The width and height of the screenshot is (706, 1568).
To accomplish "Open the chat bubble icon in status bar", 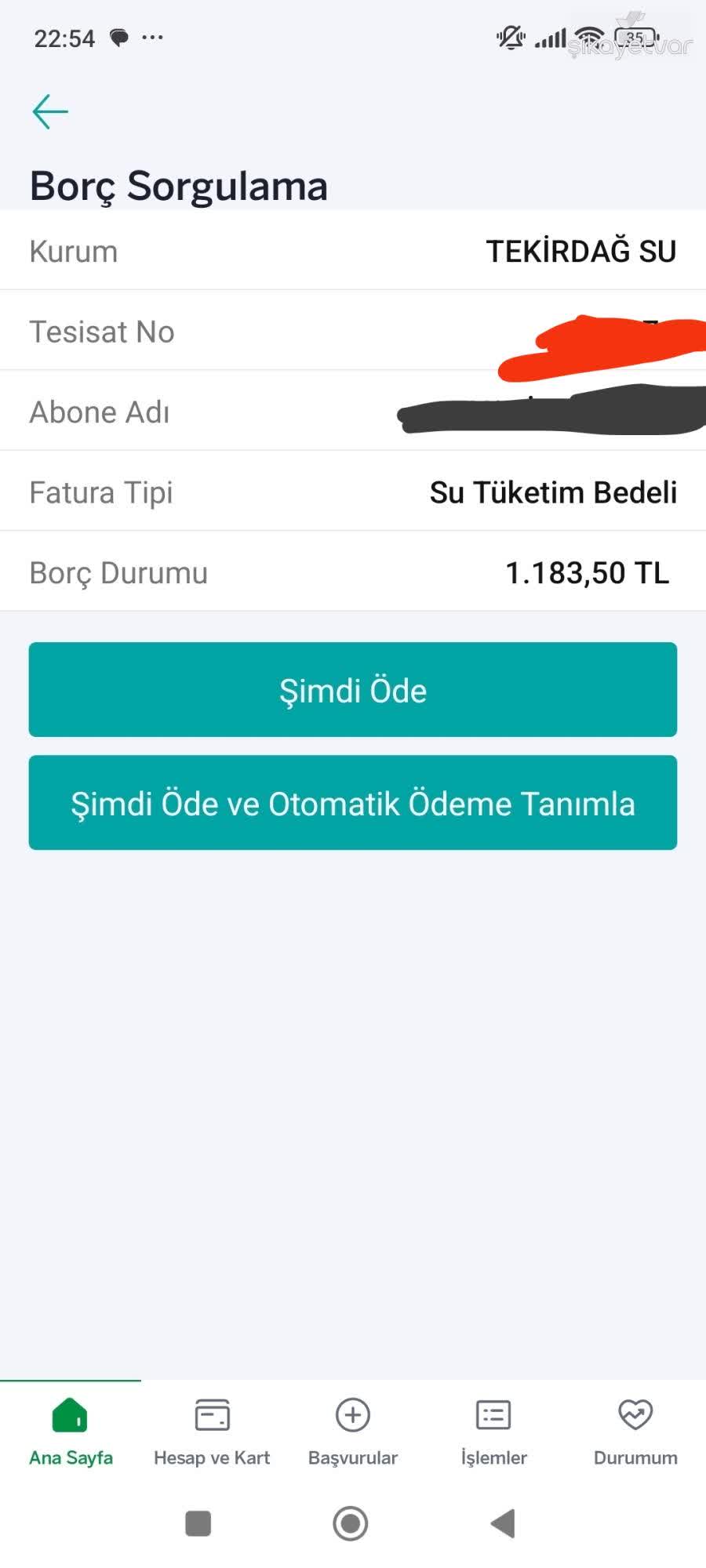I will (x=118, y=36).
